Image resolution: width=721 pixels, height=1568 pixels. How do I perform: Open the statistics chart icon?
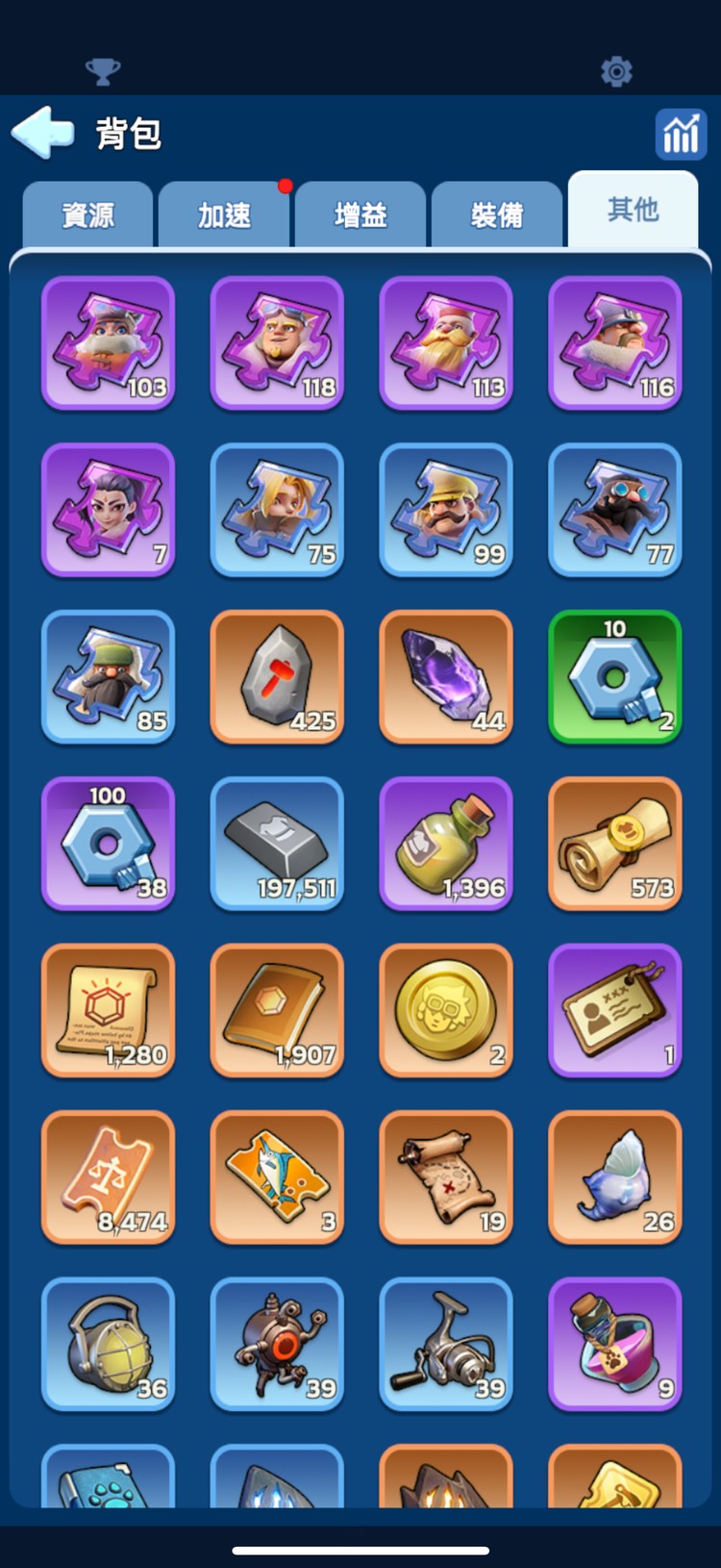coord(681,134)
